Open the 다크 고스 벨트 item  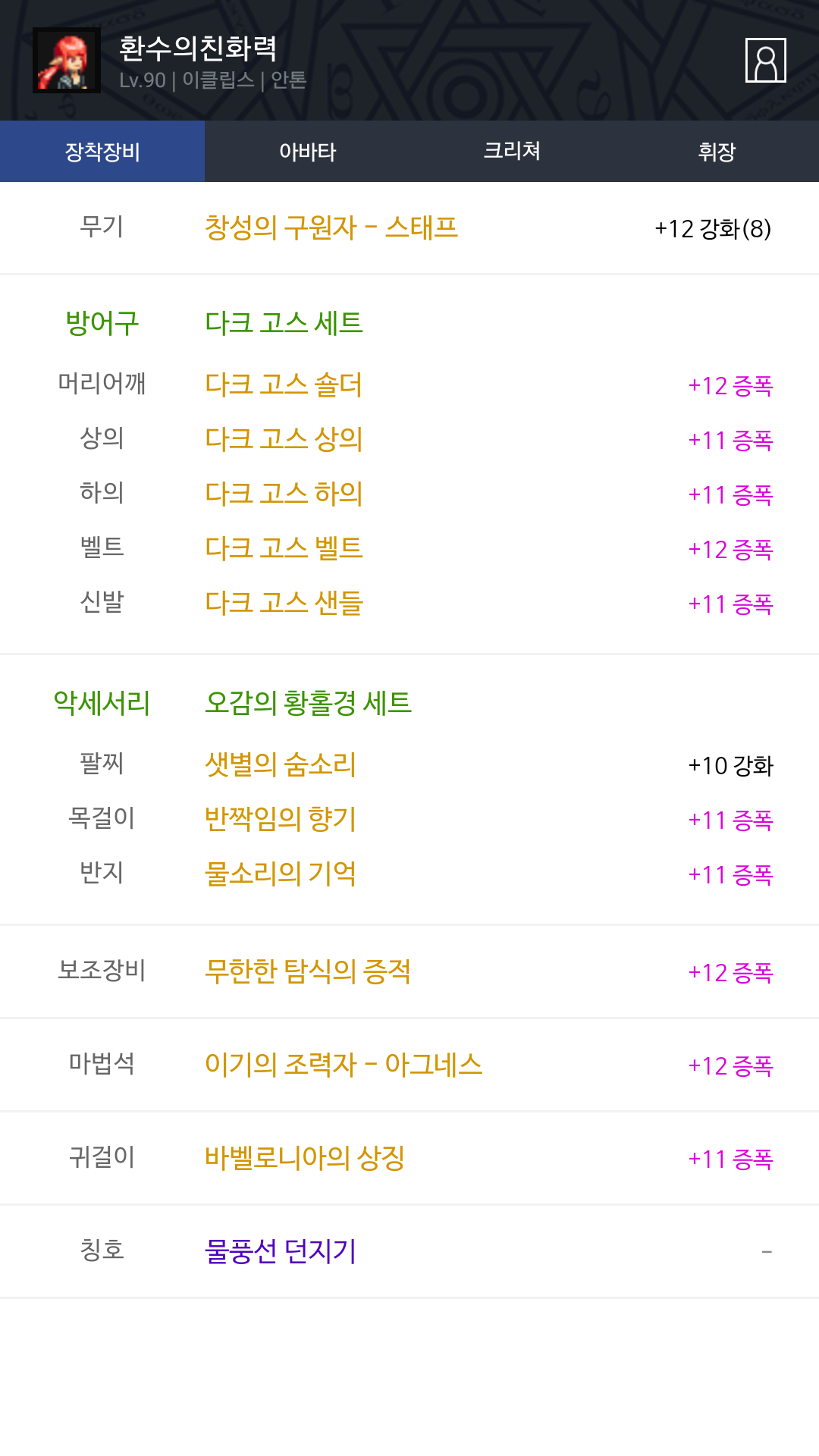[284, 548]
